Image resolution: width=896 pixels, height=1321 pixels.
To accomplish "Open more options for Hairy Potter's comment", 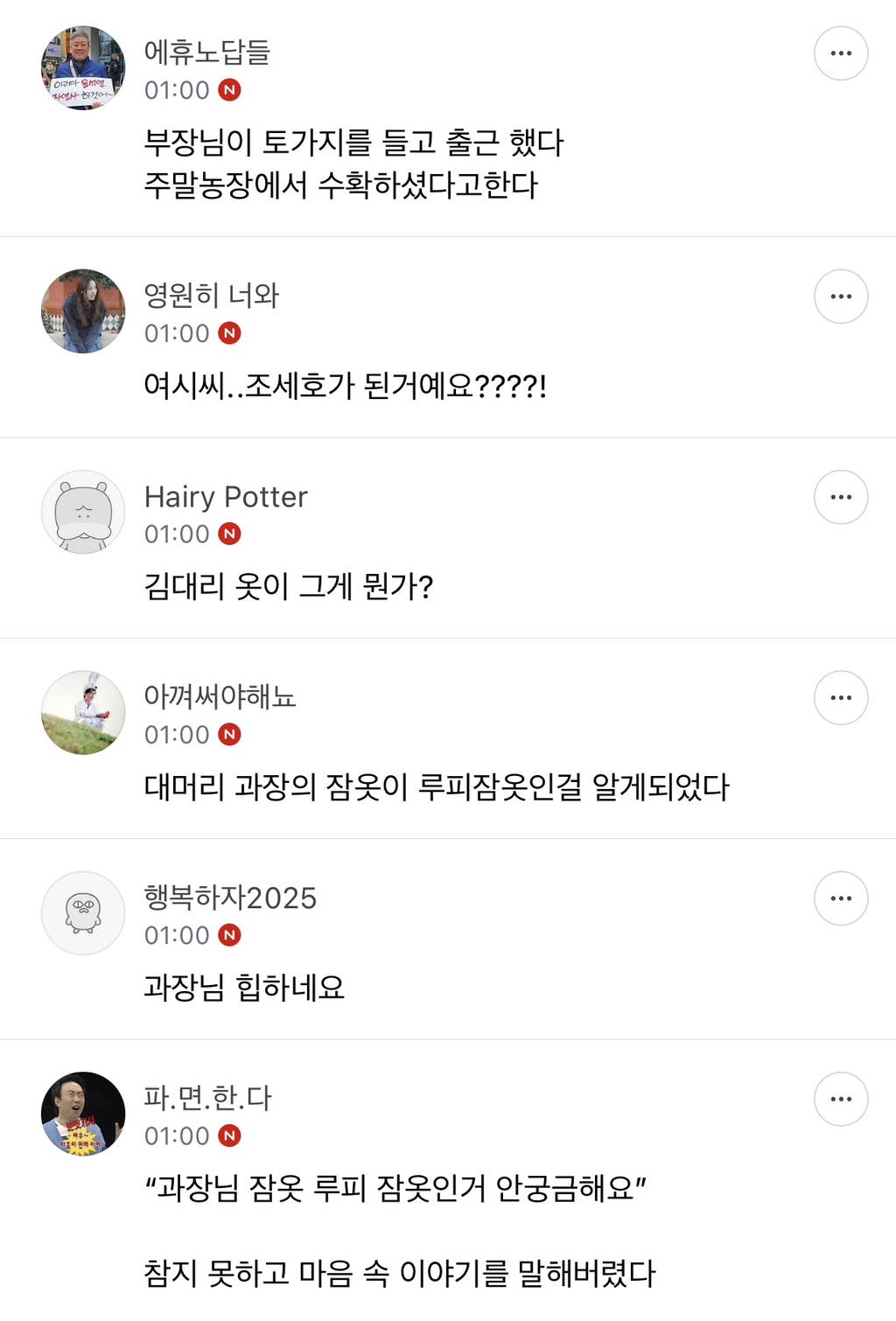I will click(841, 497).
